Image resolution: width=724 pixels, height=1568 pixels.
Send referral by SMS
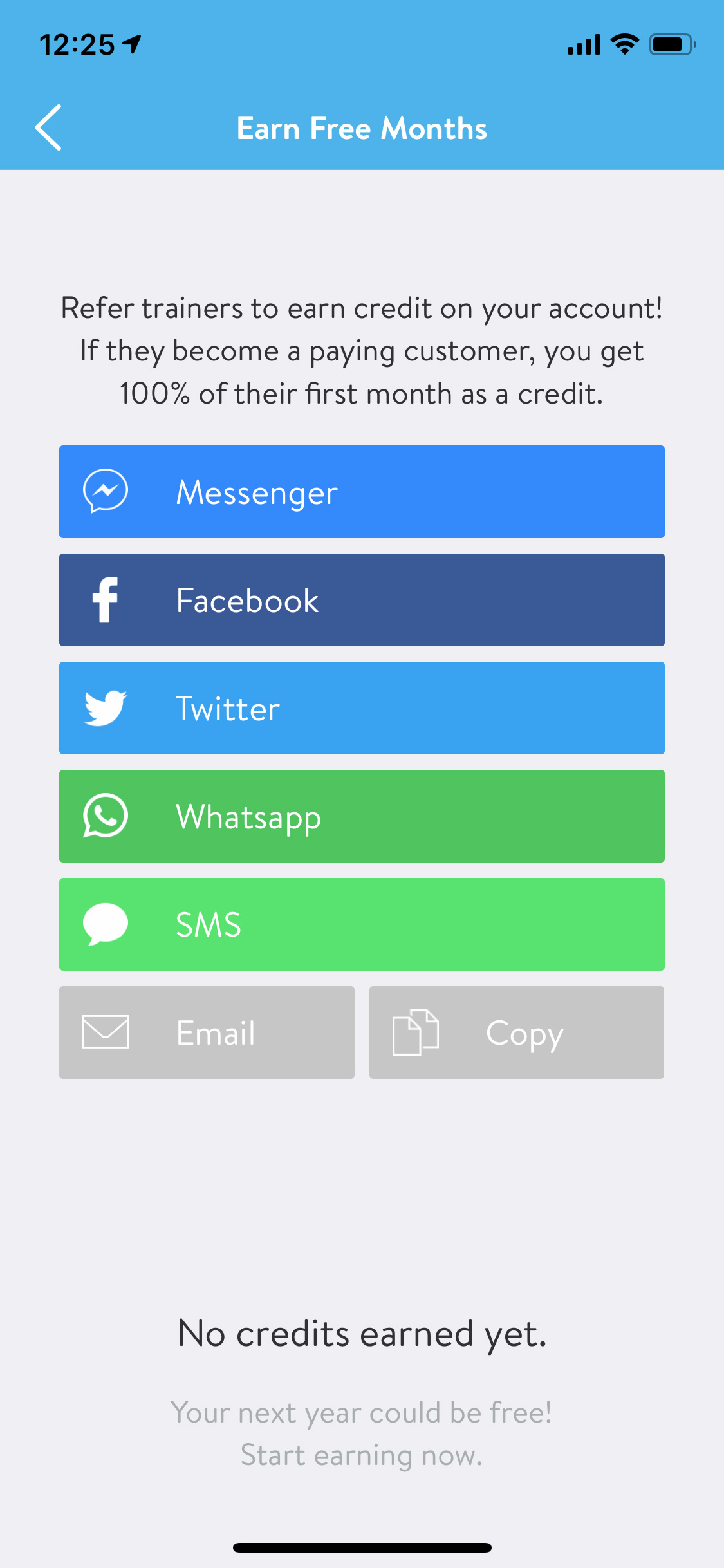tap(362, 924)
